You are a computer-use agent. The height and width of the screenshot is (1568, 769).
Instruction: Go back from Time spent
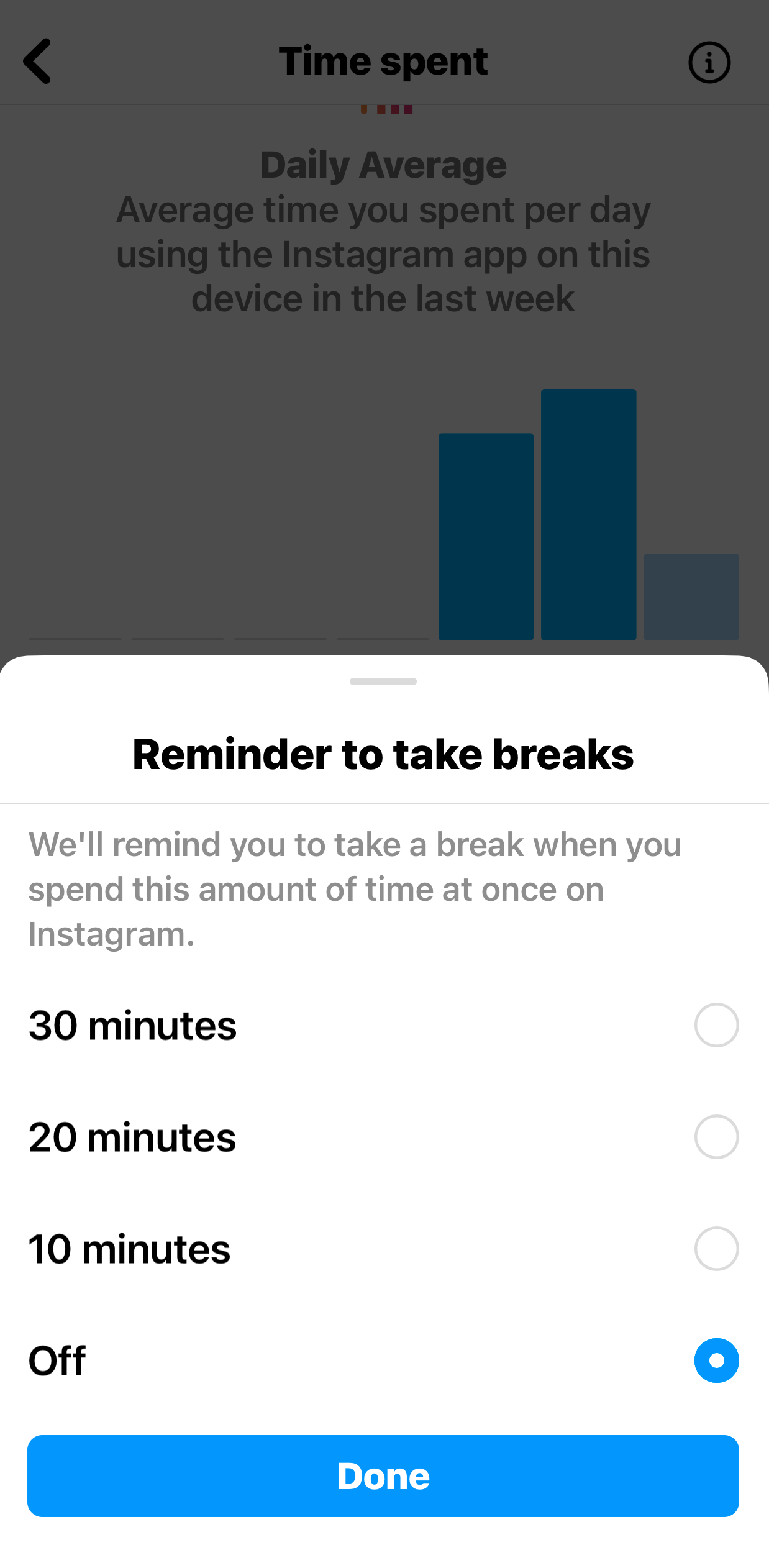pos(37,61)
